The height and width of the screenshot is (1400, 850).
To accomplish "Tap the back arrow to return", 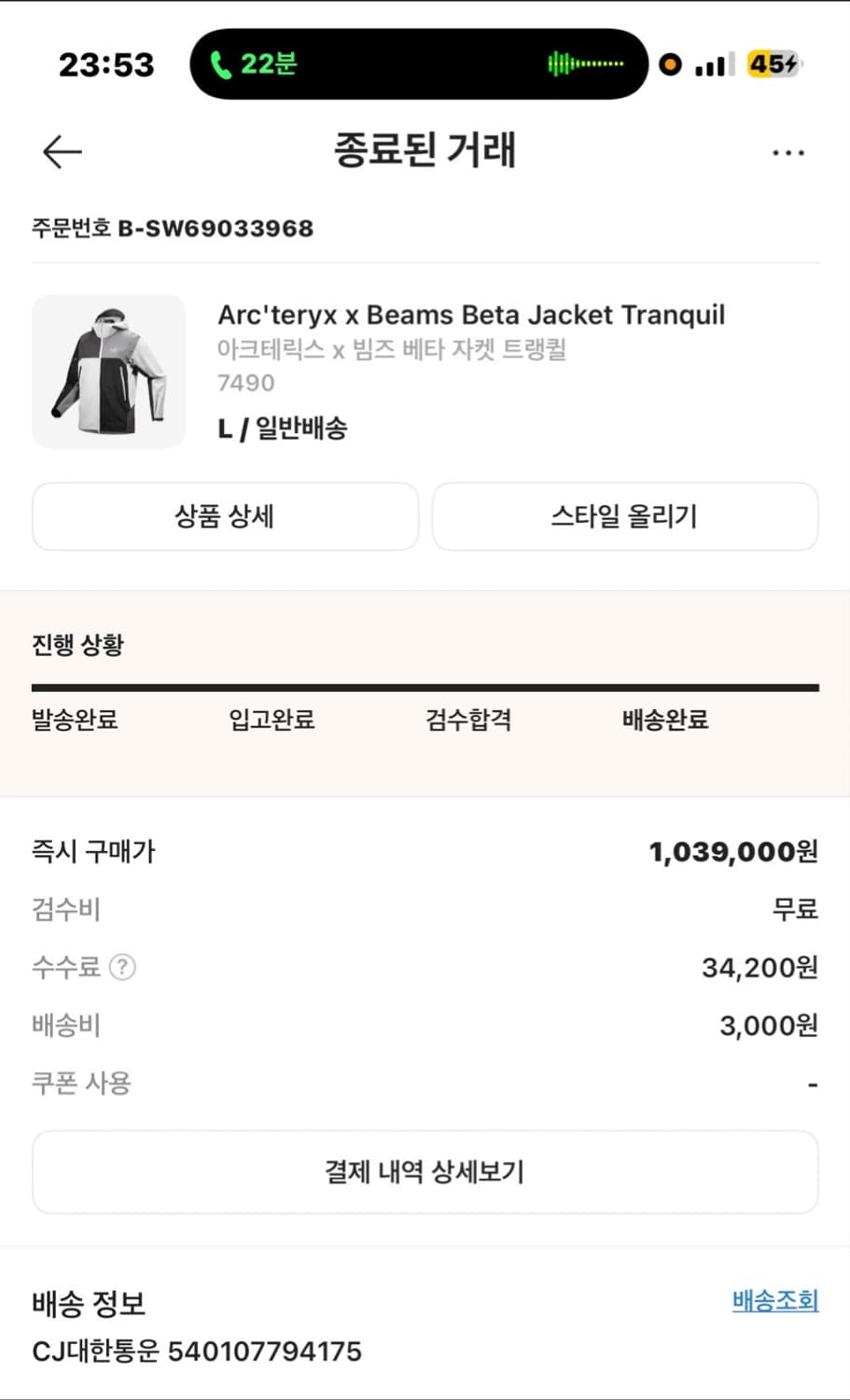I will (x=60, y=150).
